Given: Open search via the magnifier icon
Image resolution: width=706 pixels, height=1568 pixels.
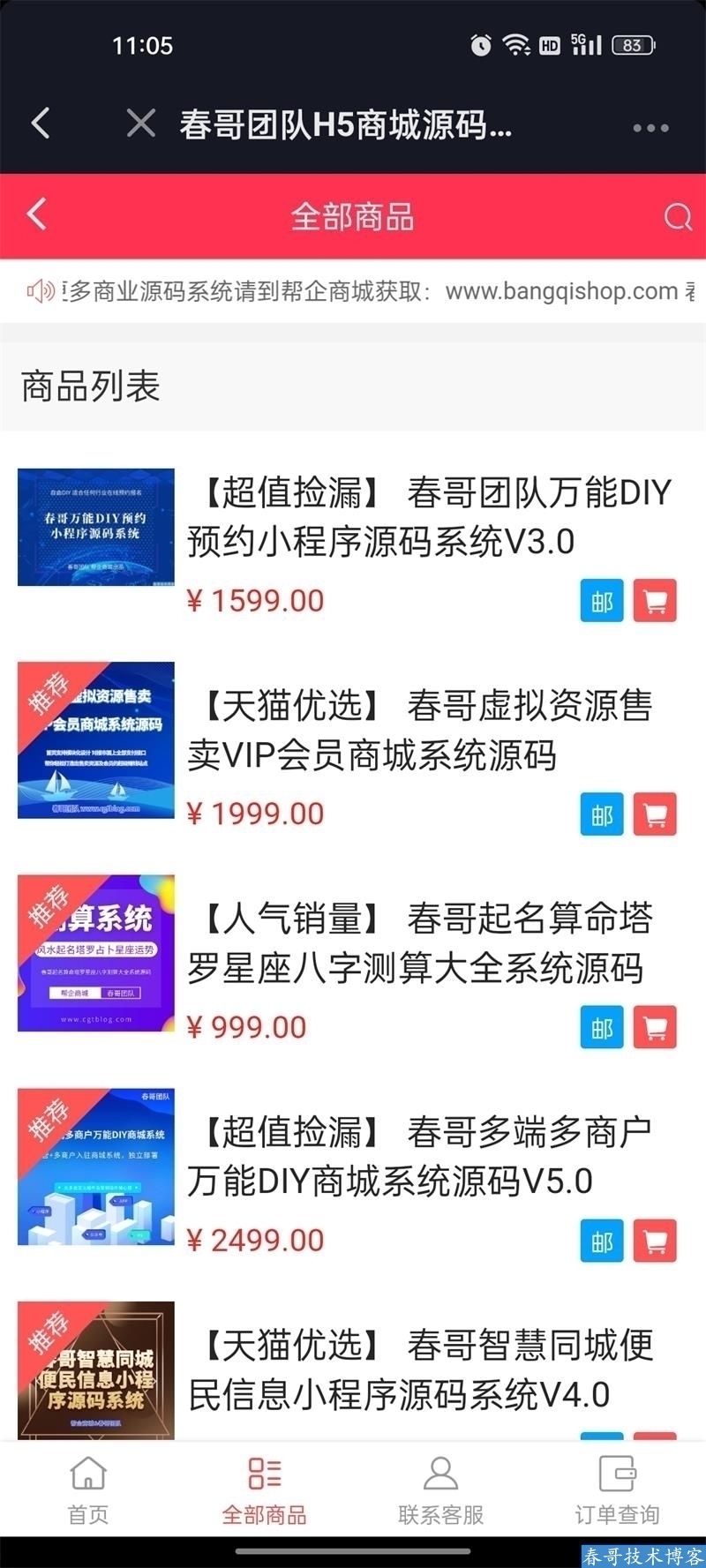Looking at the screenshot, I should 677,214.
